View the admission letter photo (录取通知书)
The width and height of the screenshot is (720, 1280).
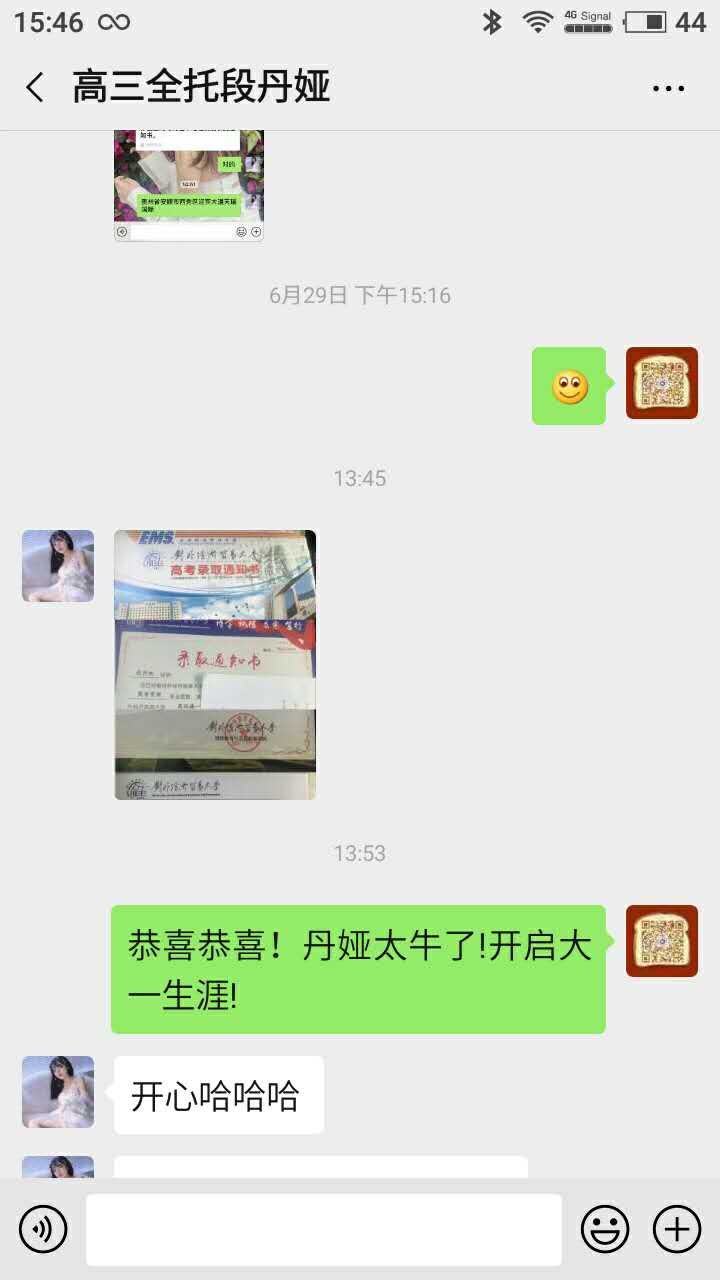coord(215,665)
